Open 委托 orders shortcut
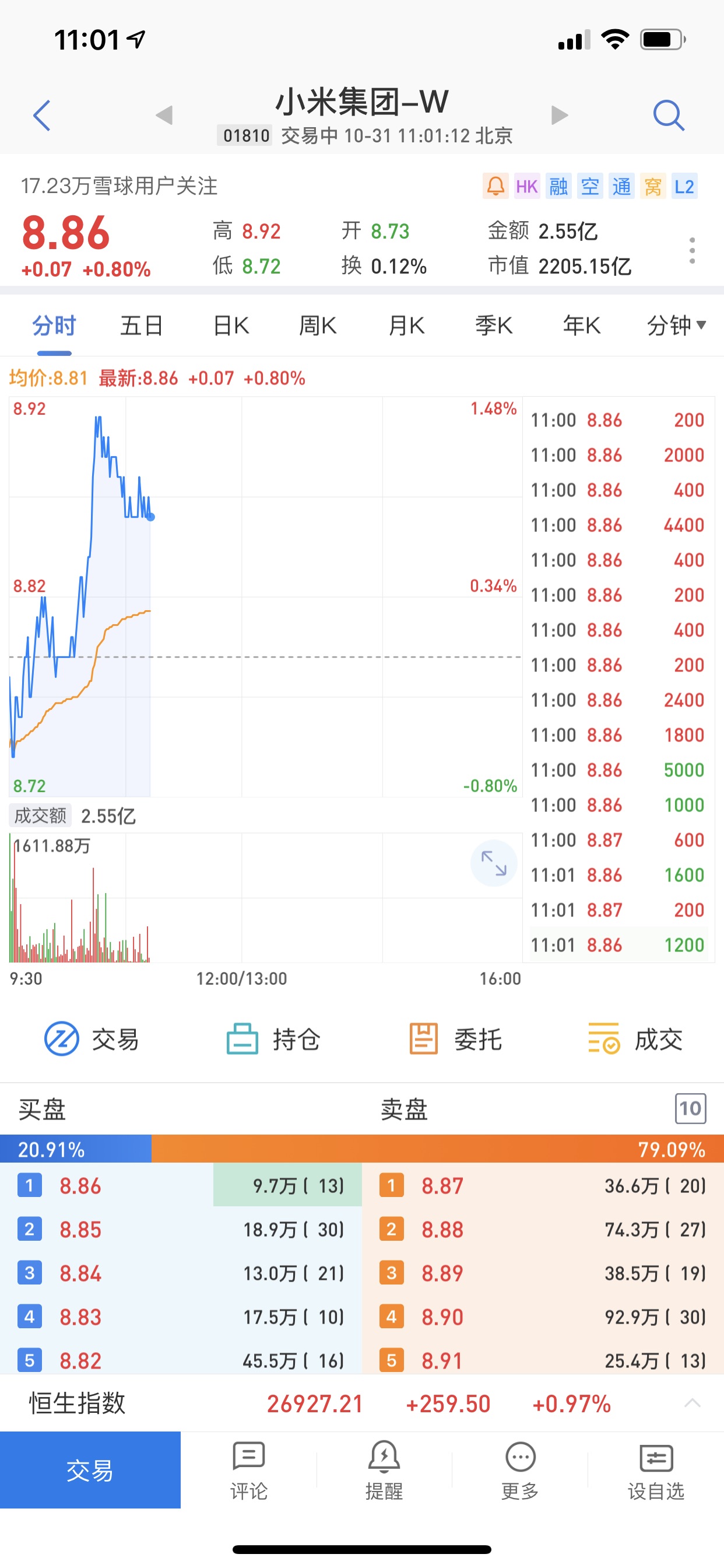Image resolution: width=724 pixels, height=1568 pixels. 456,1038
